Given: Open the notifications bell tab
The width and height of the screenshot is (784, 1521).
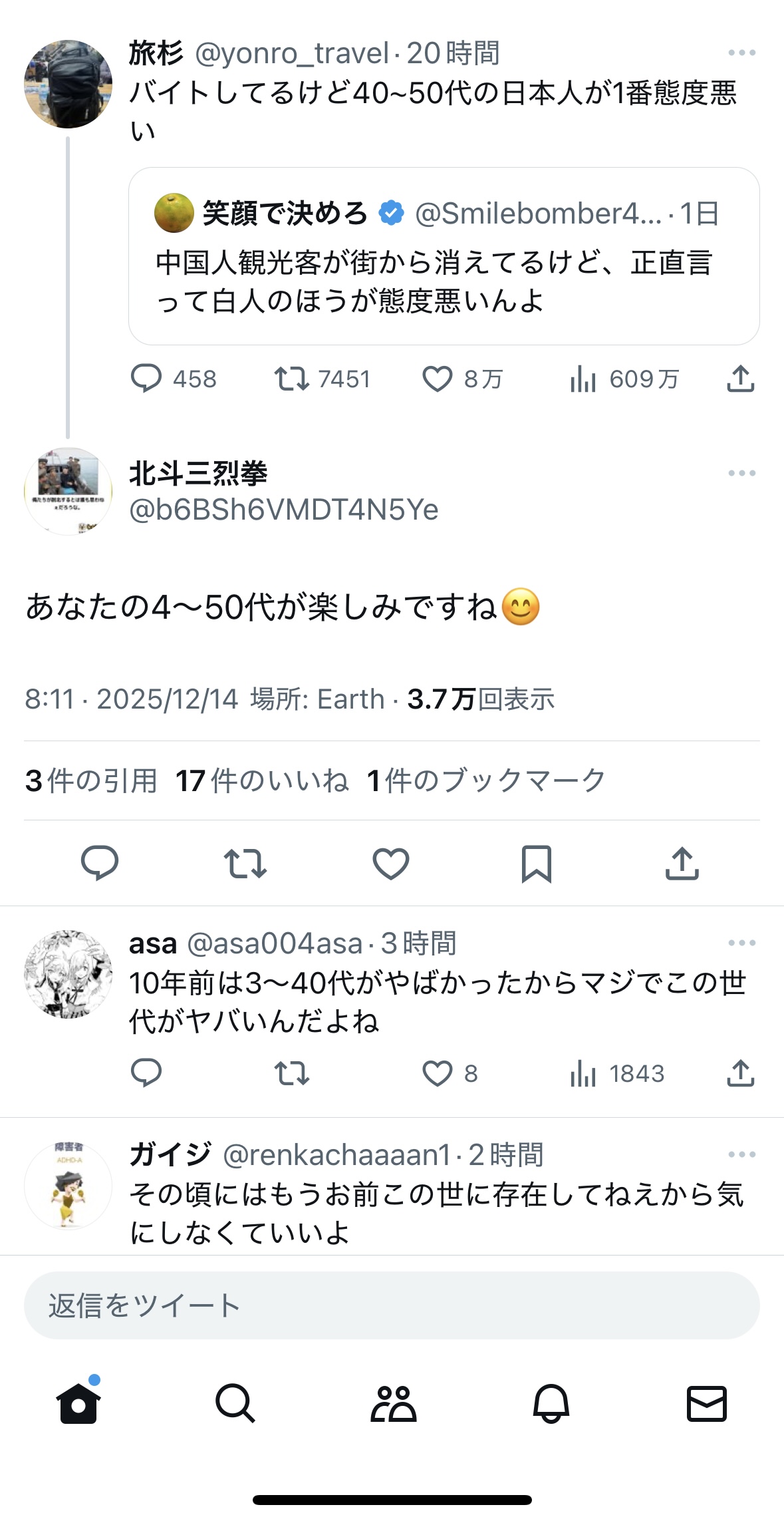Looking at the screenshot, I should click(x=551, y=1403).
